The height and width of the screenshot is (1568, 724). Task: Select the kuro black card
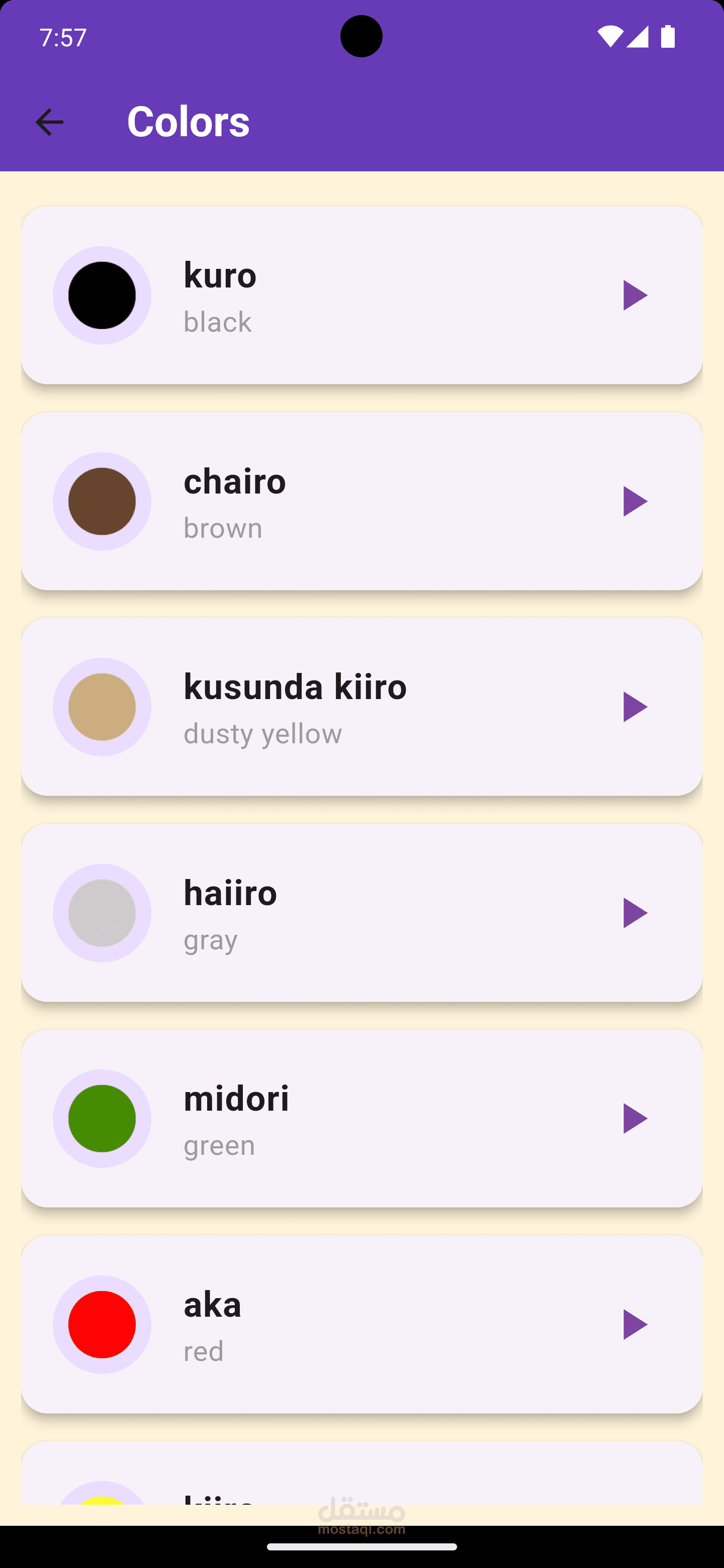click(x=361, y=295)
